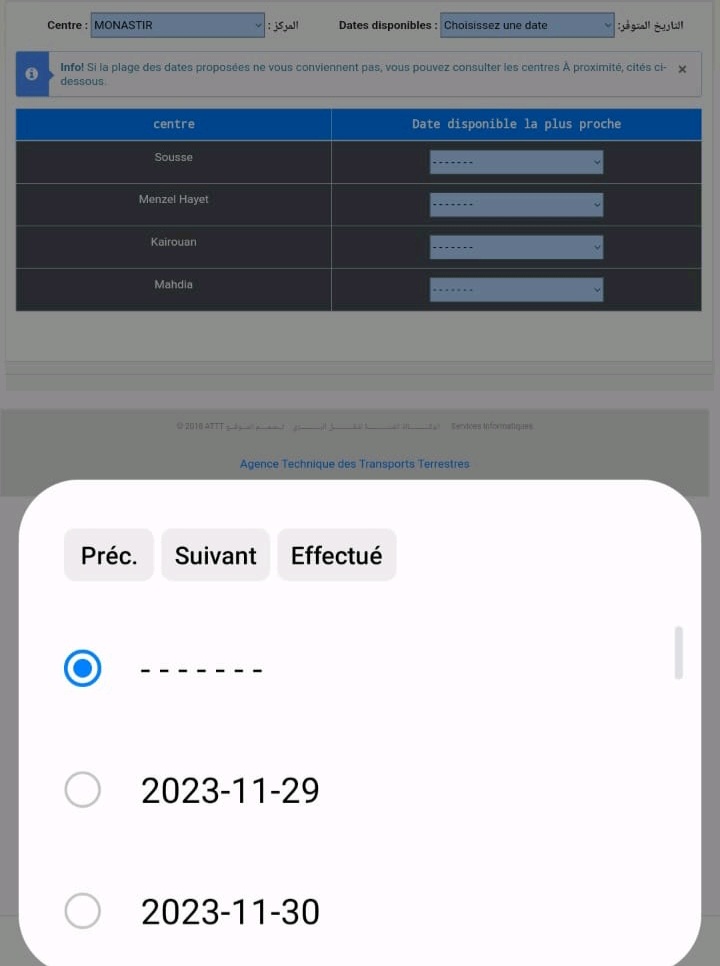This screenshot has height=966, width=720.
Task: Confirm selection with Effectué
Action: (336, 555)
